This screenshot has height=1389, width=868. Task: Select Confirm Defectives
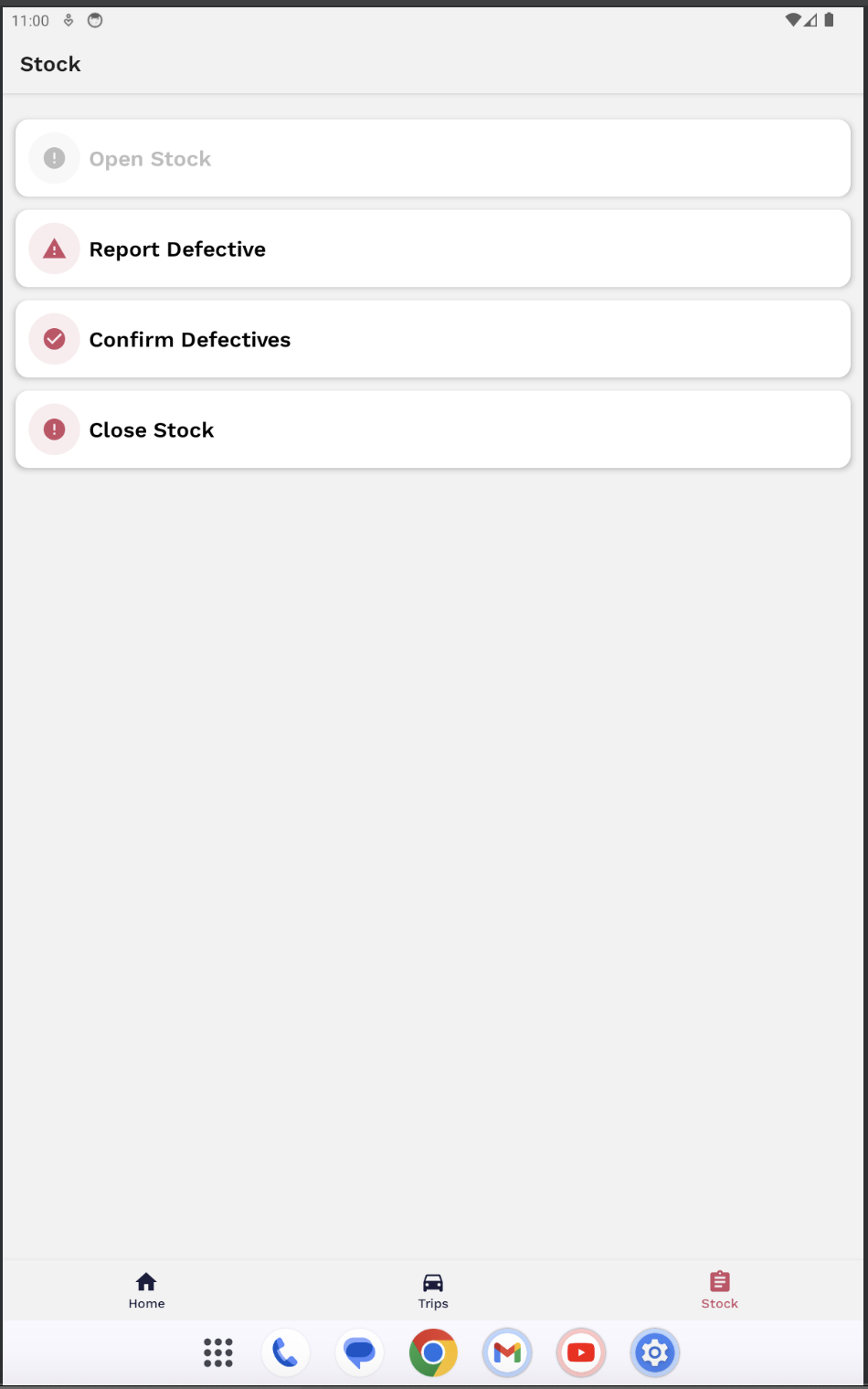(433, 339)
